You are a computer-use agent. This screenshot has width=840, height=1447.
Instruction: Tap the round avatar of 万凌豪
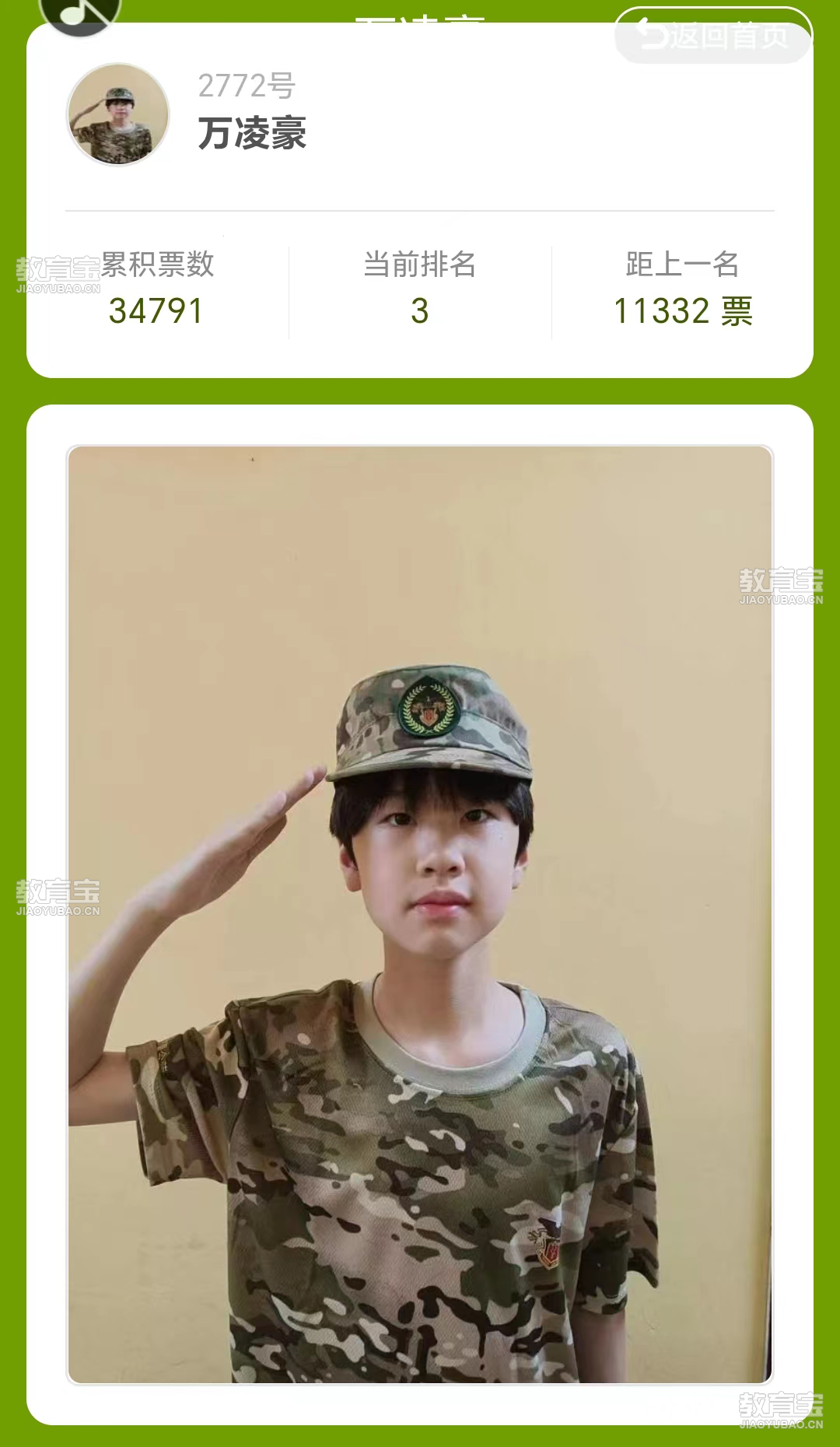coord(118,114)
